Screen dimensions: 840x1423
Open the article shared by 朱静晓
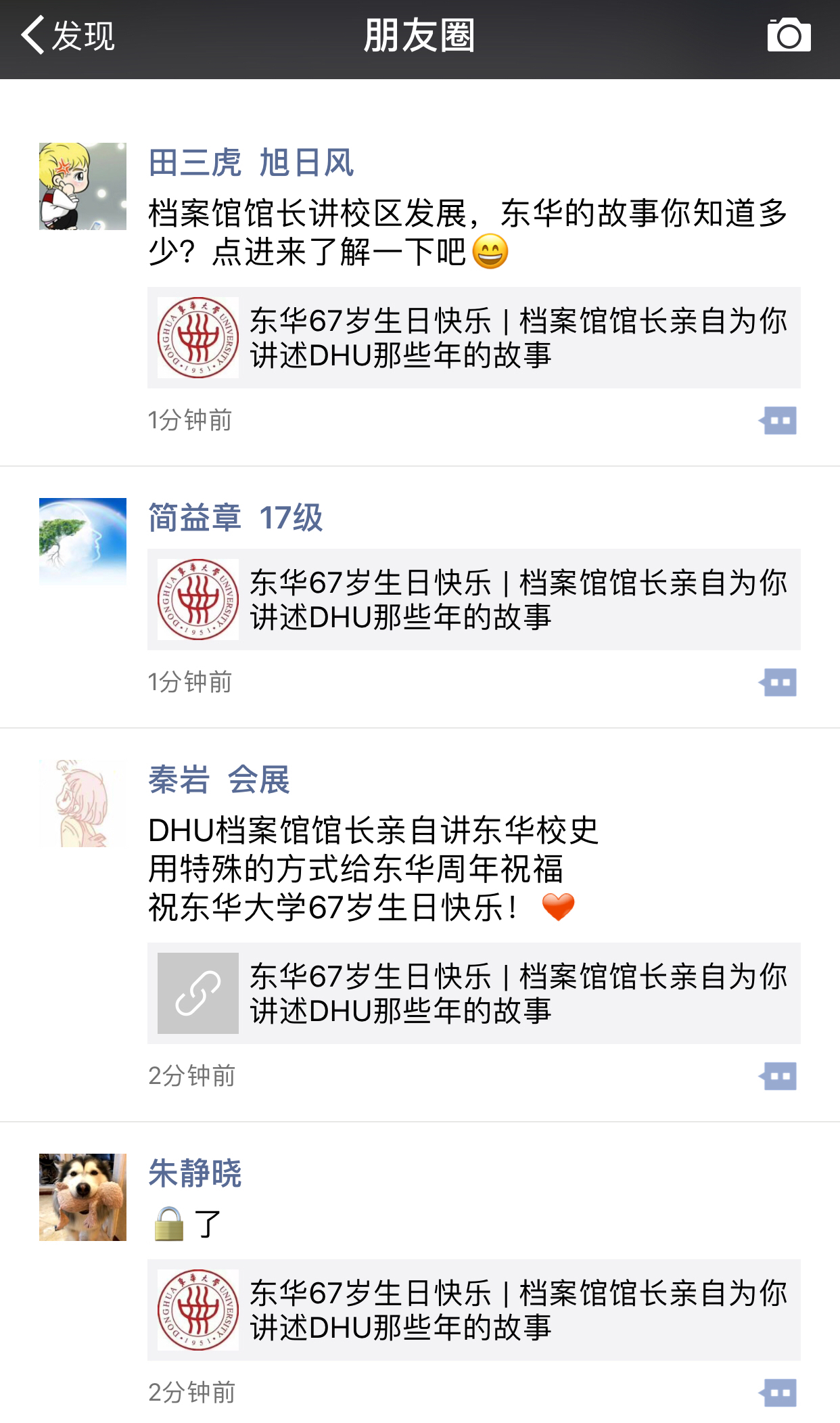[x=473, y=1310]
